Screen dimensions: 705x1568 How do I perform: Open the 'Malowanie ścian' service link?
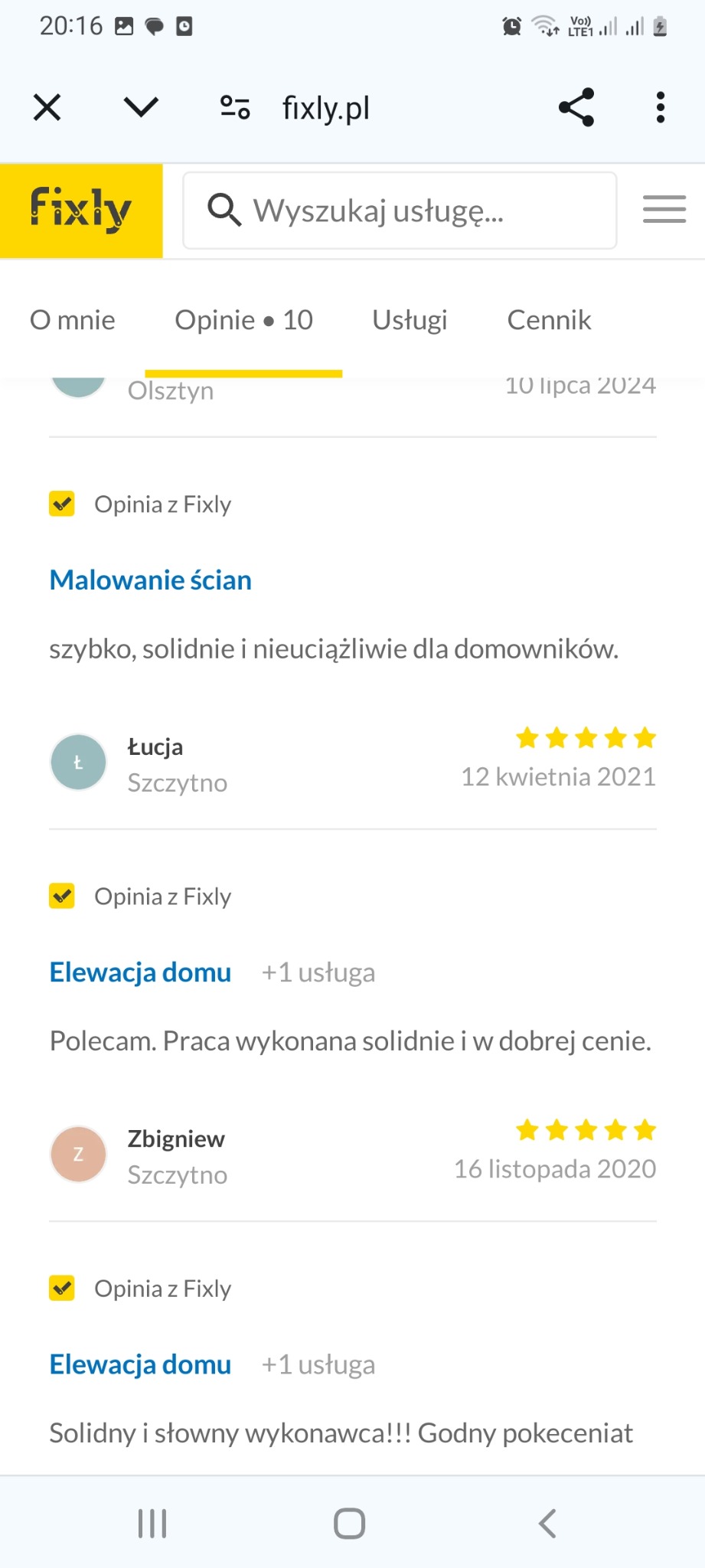pyautogui.click(x=150, y=580)
